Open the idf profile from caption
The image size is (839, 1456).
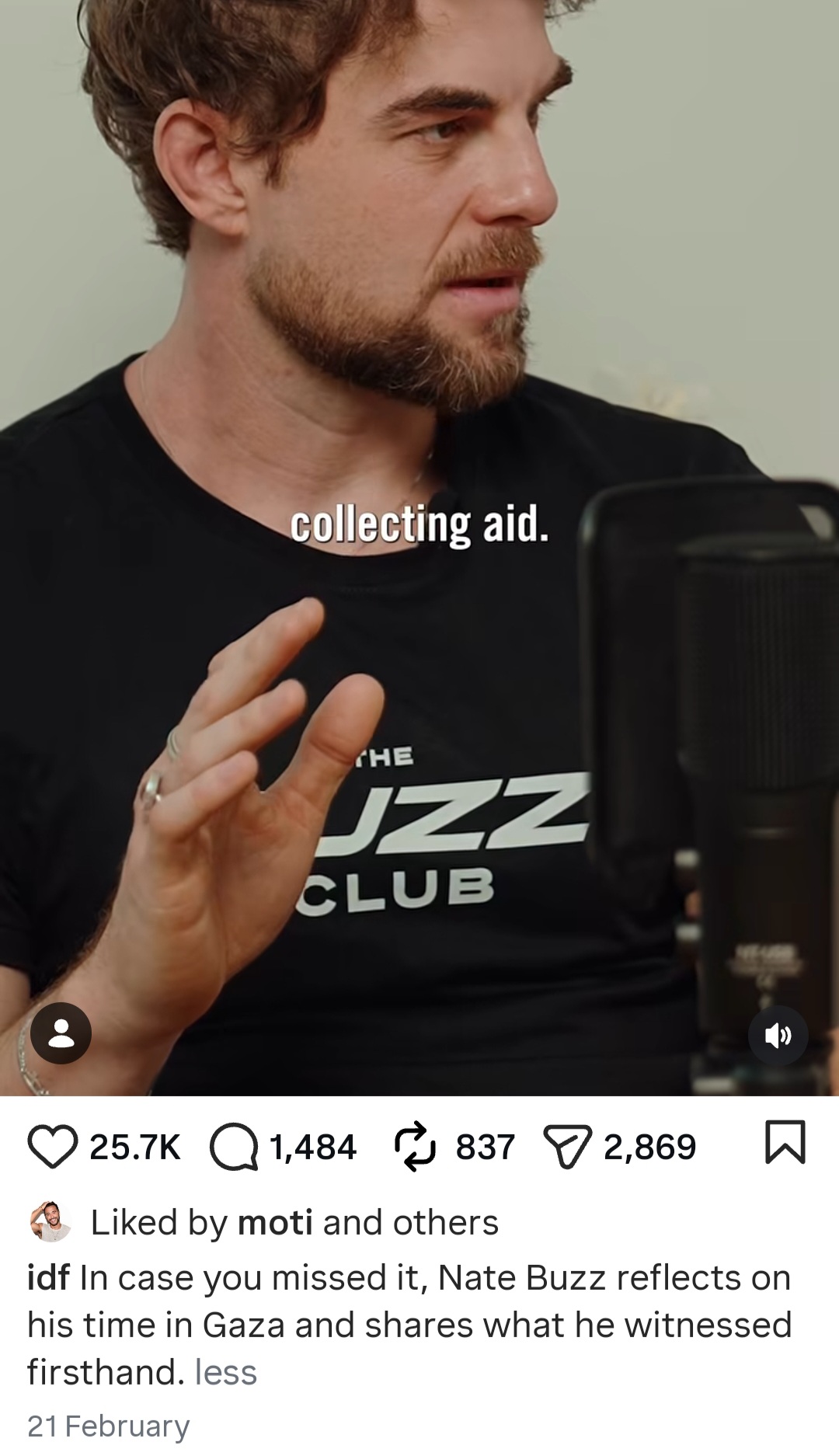[x=48, y=1278]
